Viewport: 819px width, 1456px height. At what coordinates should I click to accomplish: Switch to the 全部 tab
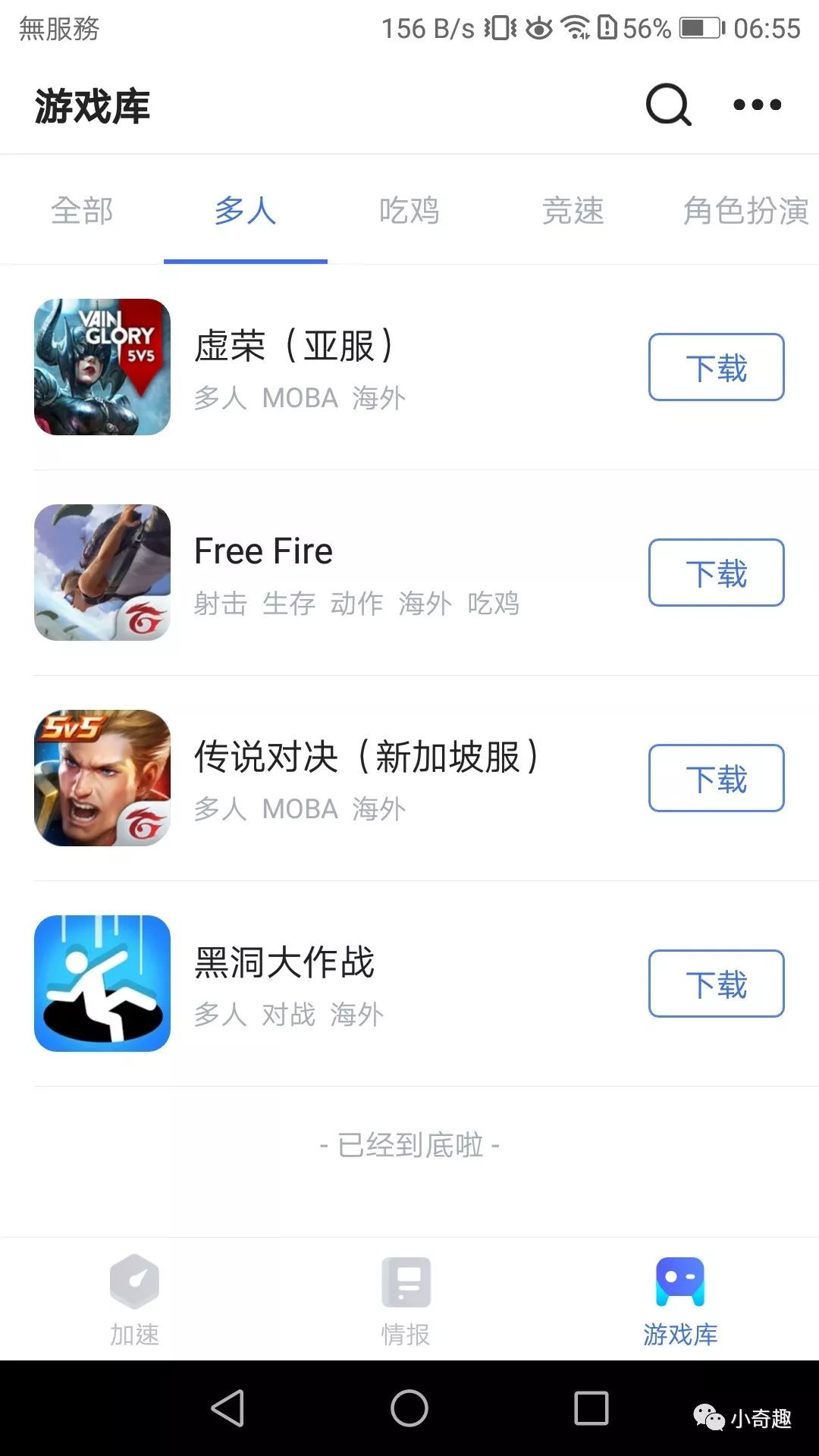coord(82,212)
